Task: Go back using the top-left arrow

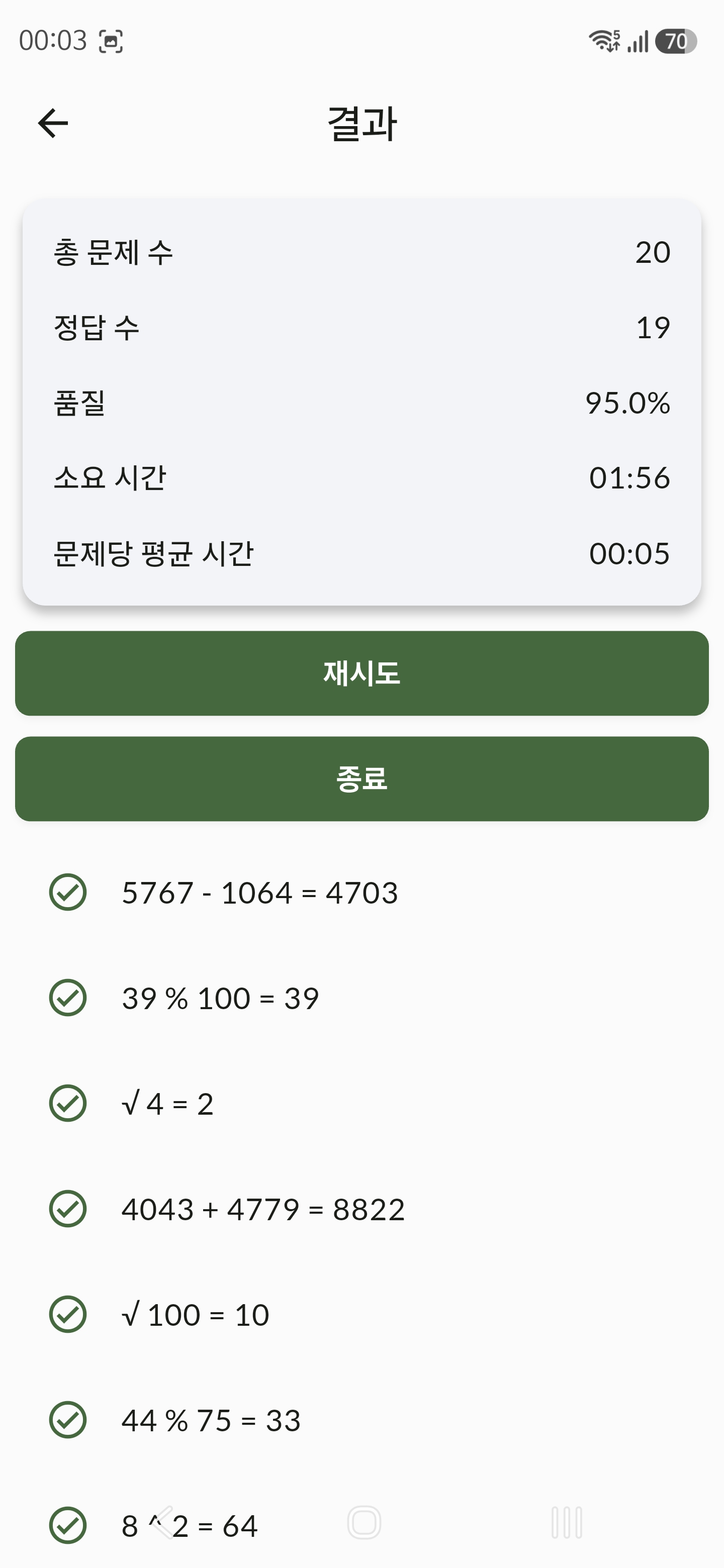Action: coord(53,124)
